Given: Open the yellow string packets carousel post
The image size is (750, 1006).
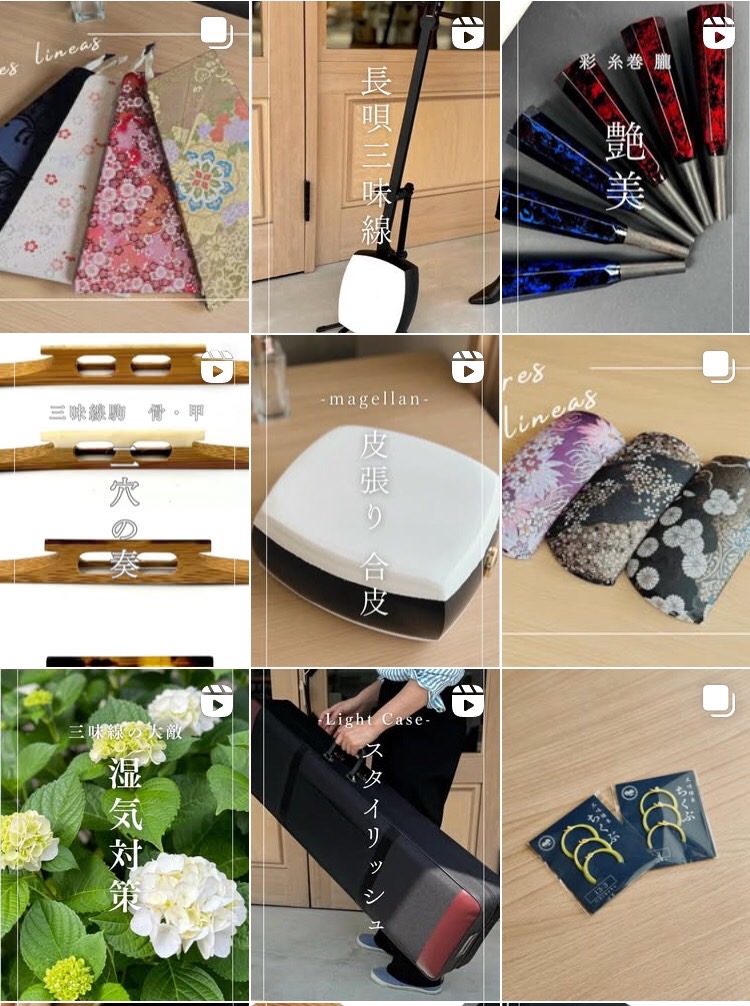Looking at the screenshot, I should coord(626,835).
